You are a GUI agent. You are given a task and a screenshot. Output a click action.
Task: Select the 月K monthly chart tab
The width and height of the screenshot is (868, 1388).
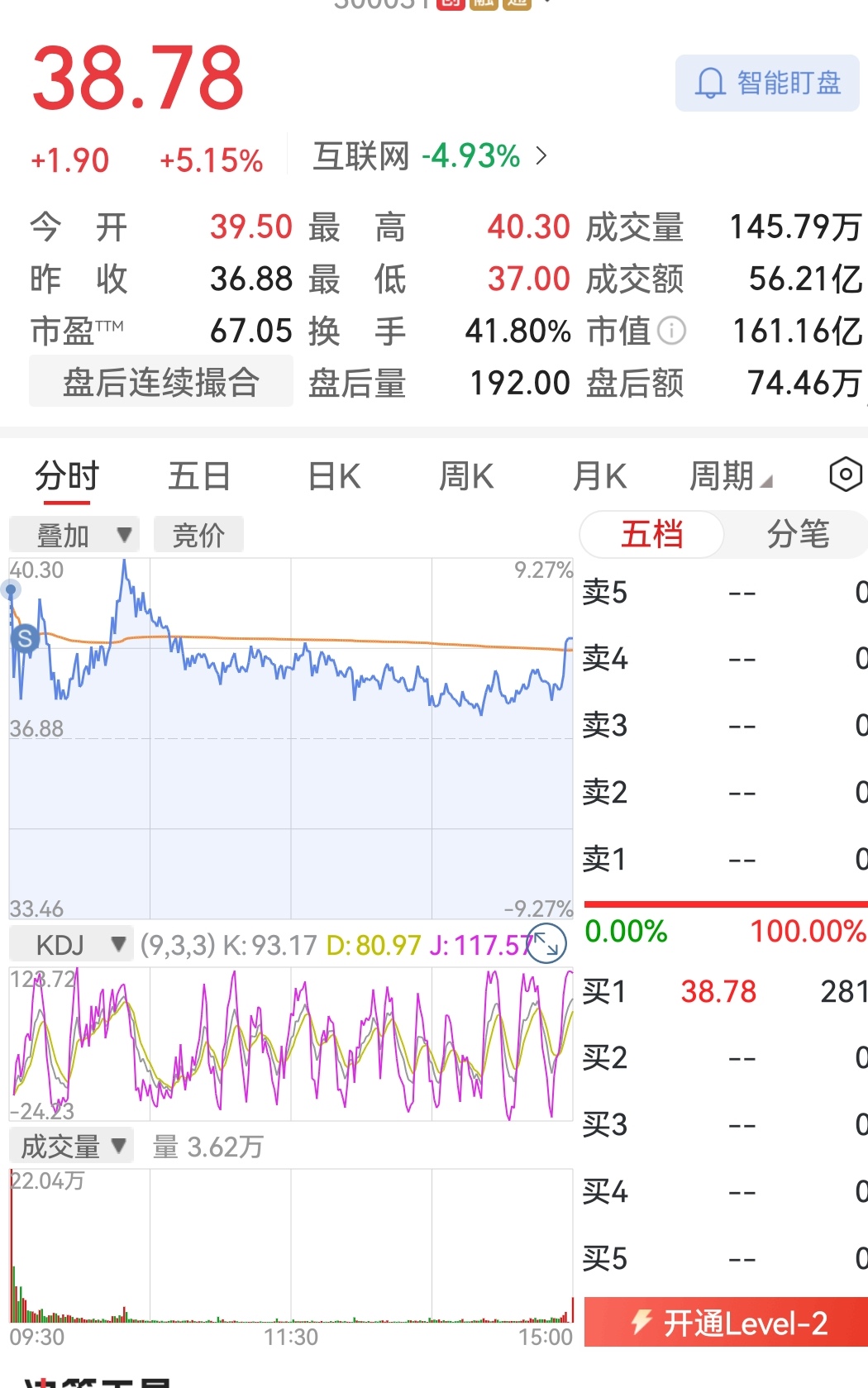(x=599, y=475)
